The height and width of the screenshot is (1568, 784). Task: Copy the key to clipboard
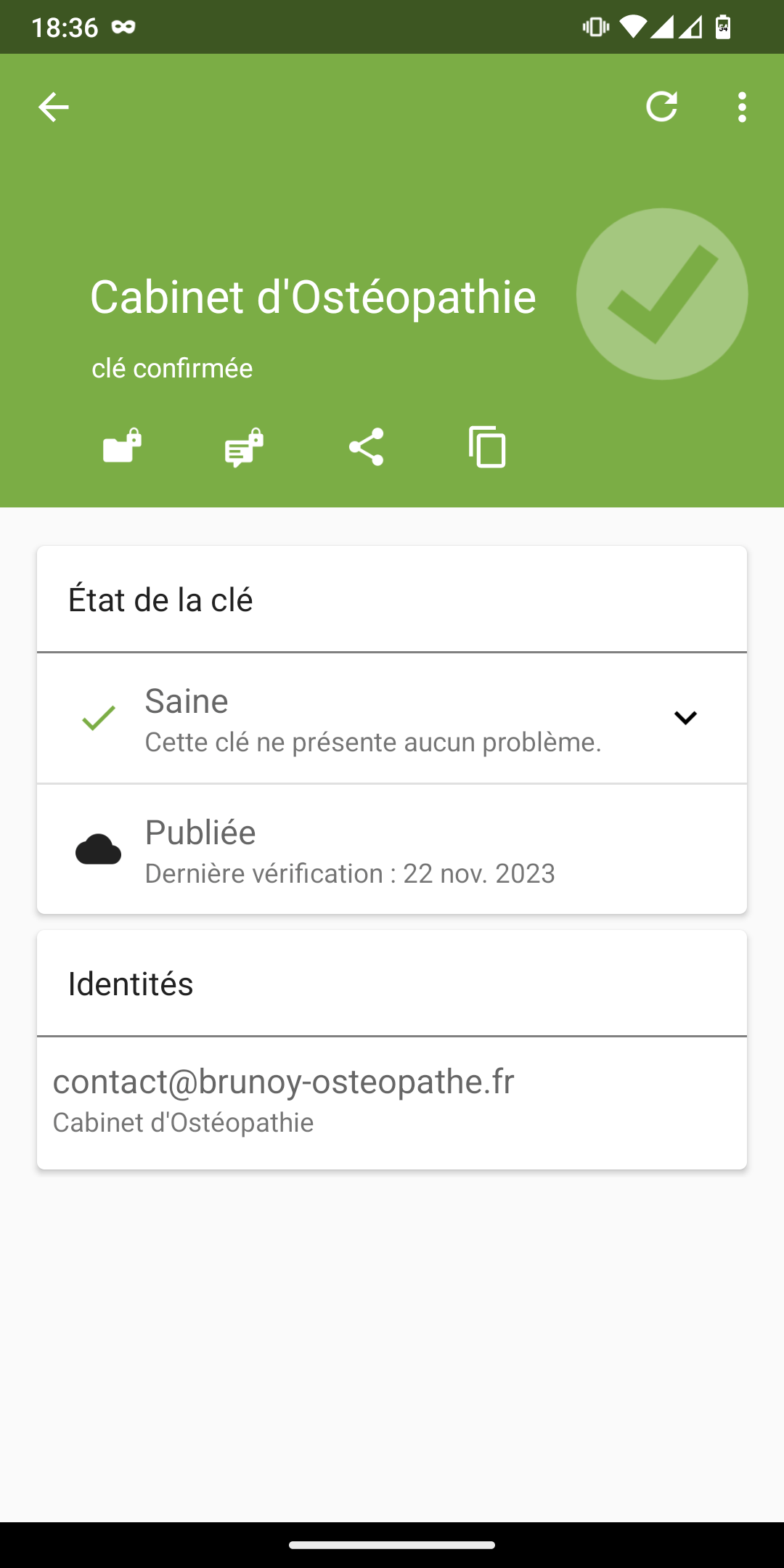pyautogui.click(x=488, y=446)
